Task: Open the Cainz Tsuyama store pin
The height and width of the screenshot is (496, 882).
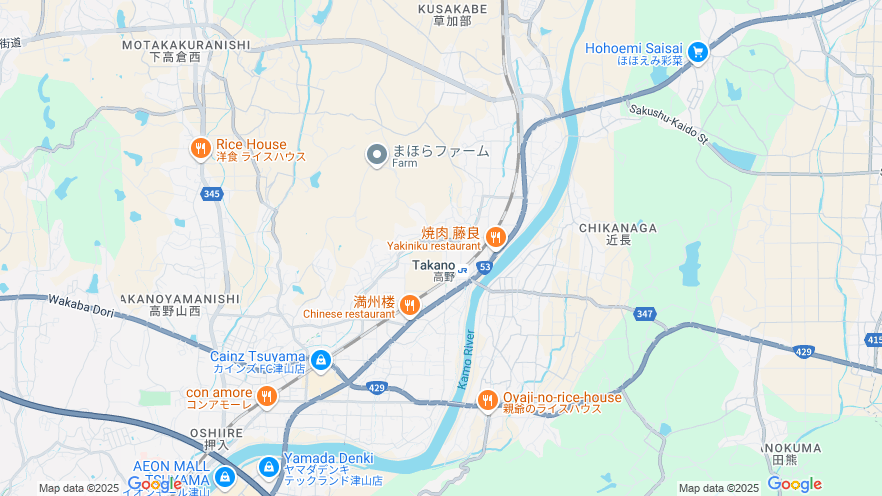Action: 320,359
